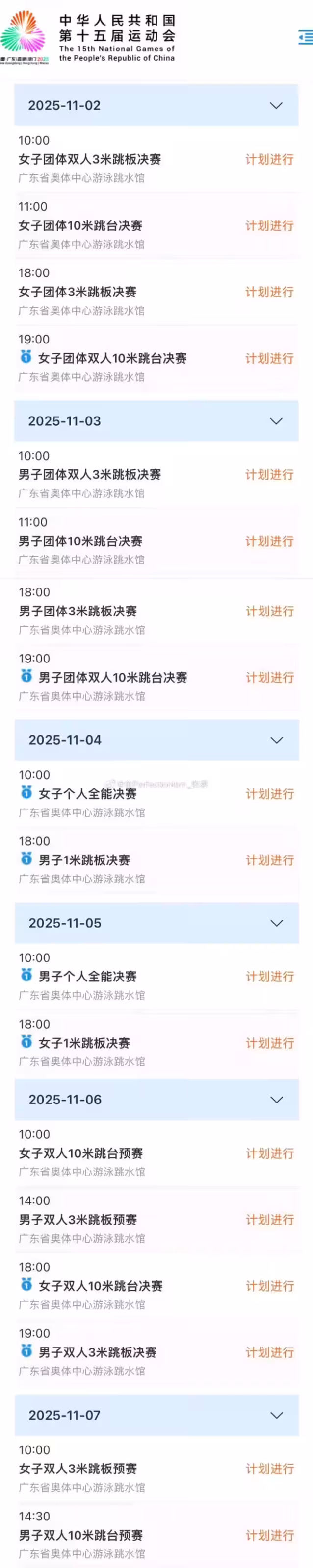Fold the 2025-11-05 event list
Screen dimensions: 313x1568
277,923
